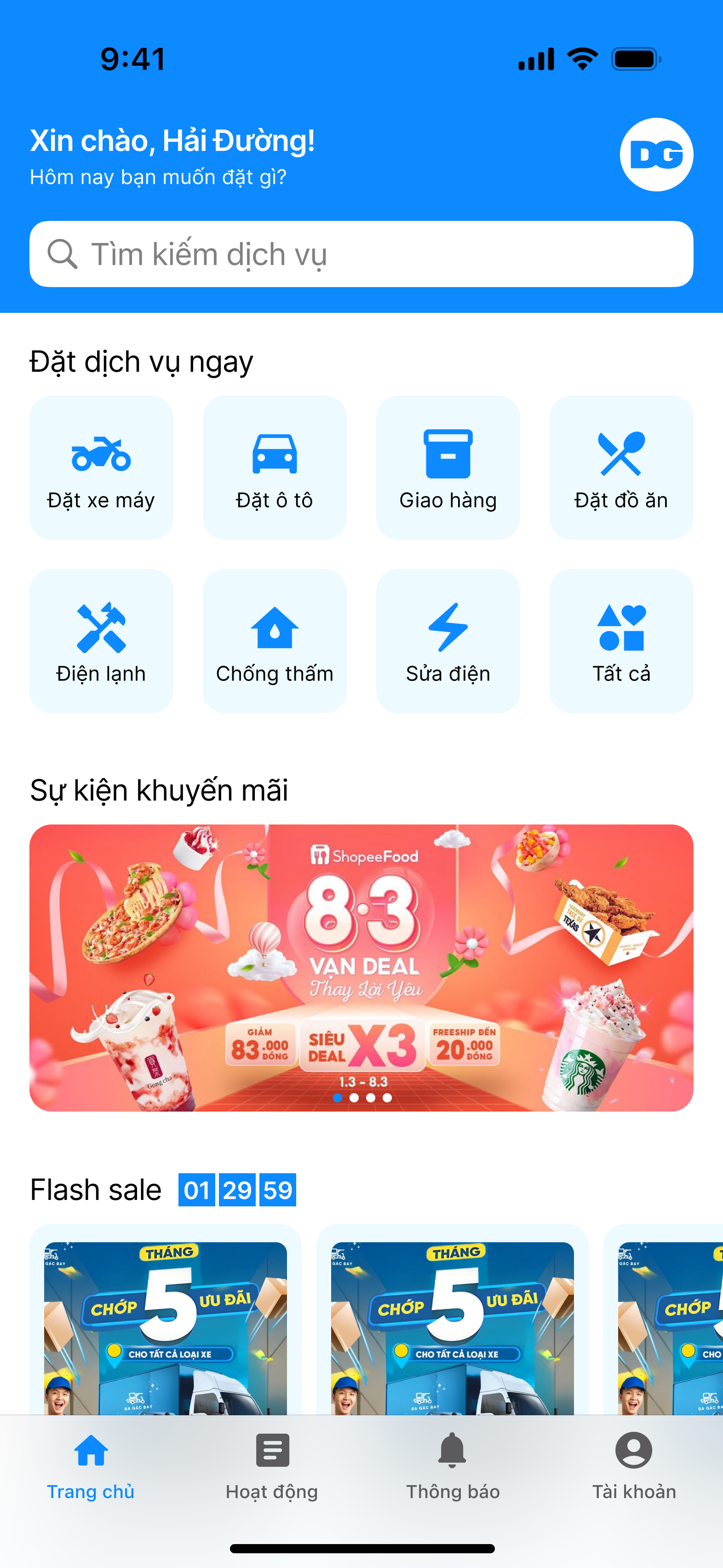Viewport: 723px width, 1568px height.
Task: Select the Đặt ô tô service
Action: tap(275, 467)
